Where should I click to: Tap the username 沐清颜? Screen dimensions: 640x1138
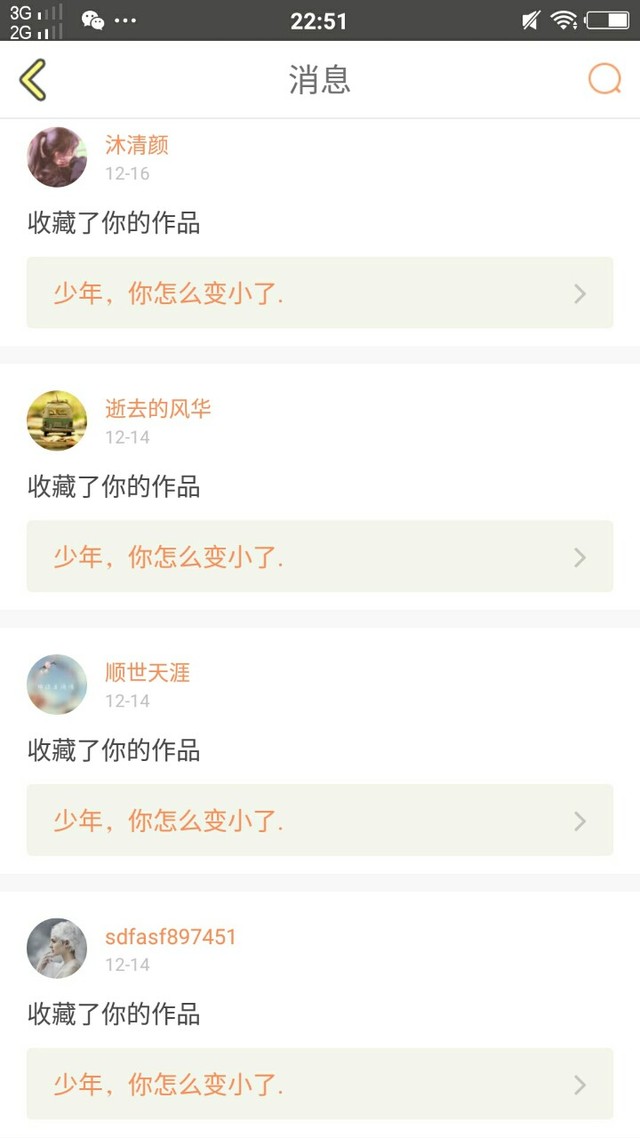point(136,145)
